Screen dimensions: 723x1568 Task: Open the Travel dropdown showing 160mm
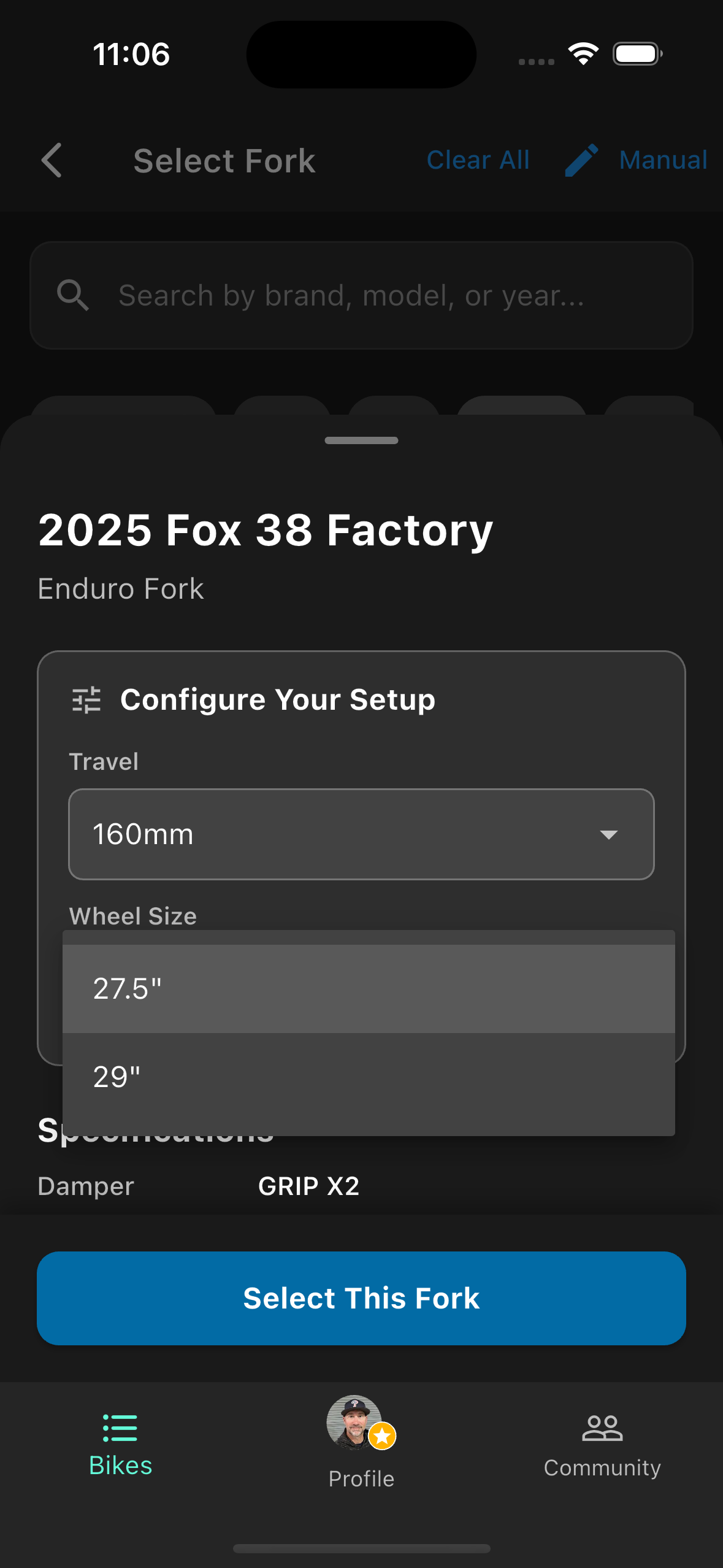(361, 834)
